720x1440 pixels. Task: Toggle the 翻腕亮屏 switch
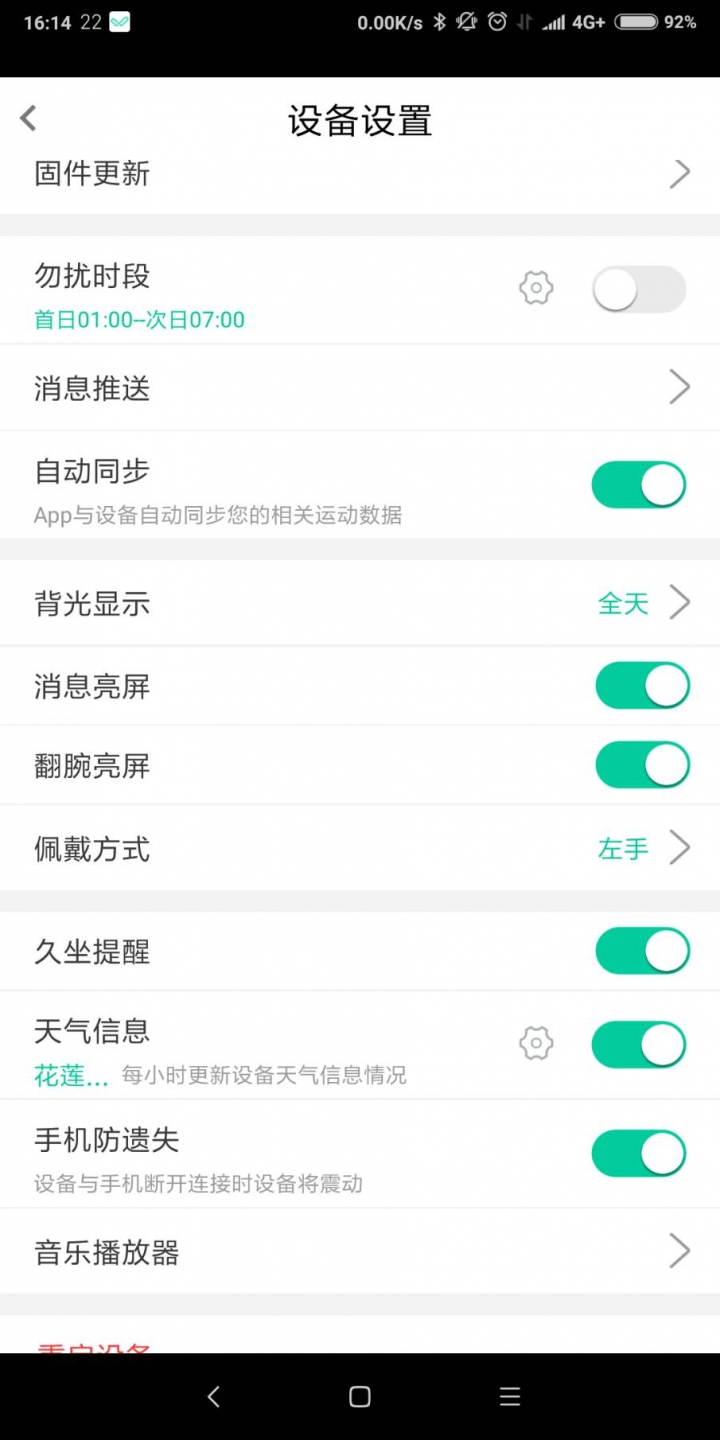point(642,765)
